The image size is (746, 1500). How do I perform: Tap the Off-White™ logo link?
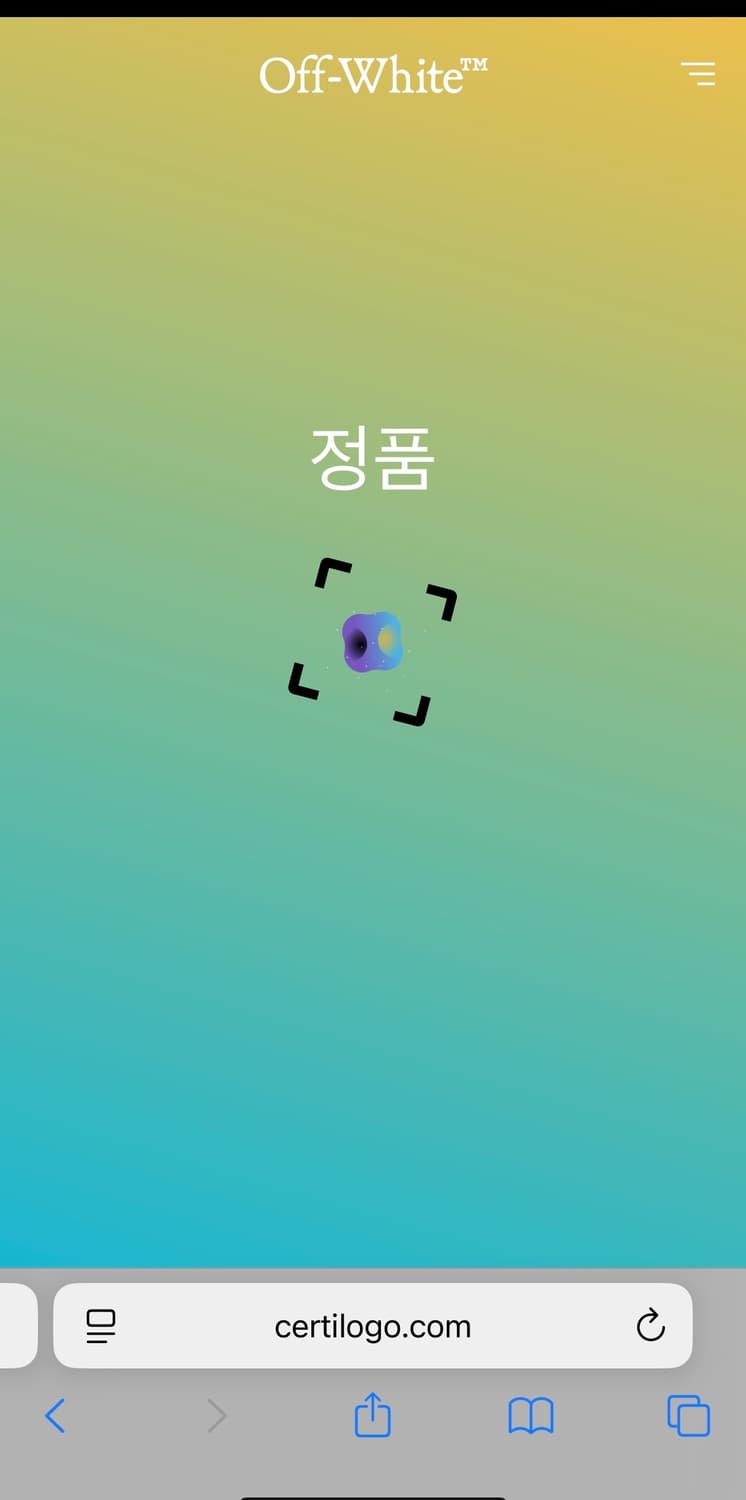click(373, 74)
